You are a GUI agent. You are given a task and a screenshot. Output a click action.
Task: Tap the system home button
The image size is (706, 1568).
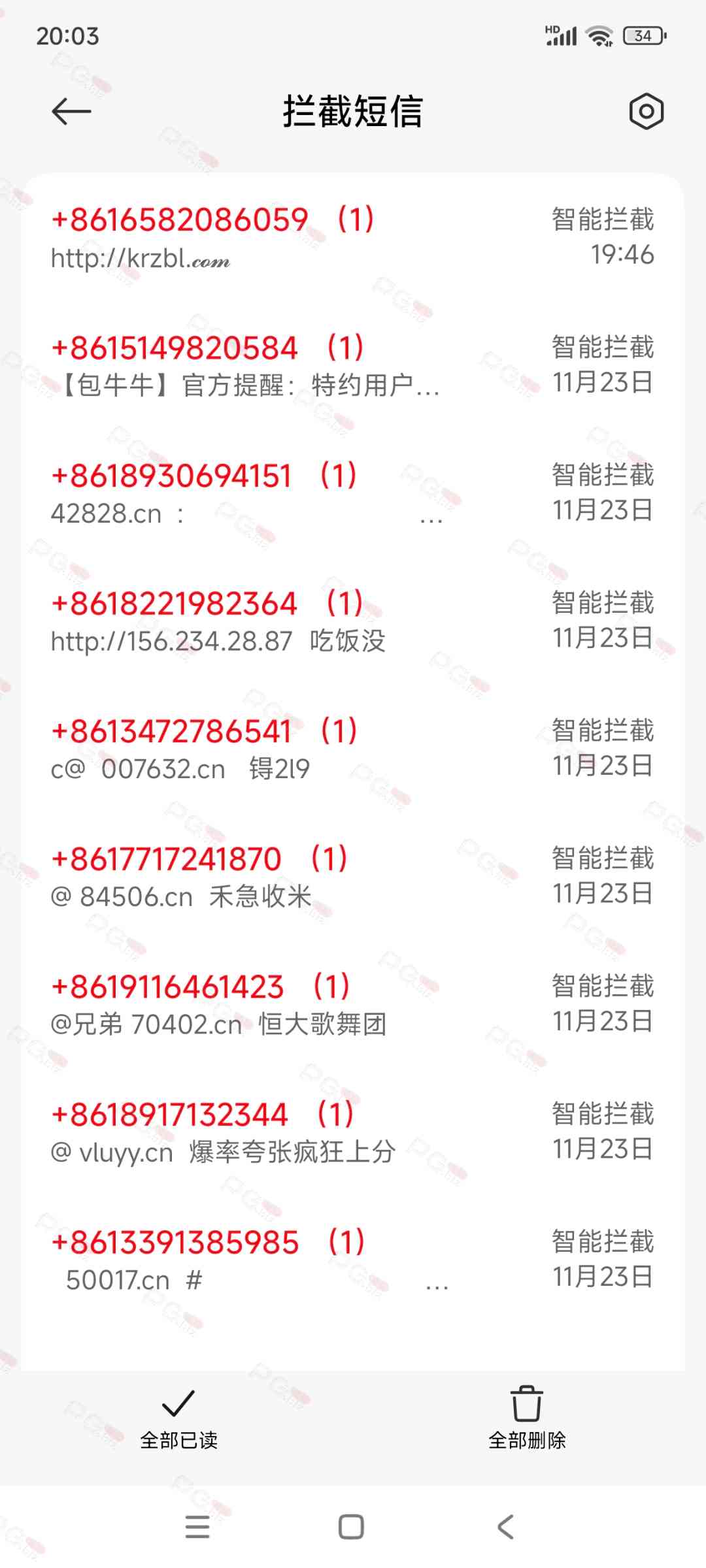tap(351, 1527)
